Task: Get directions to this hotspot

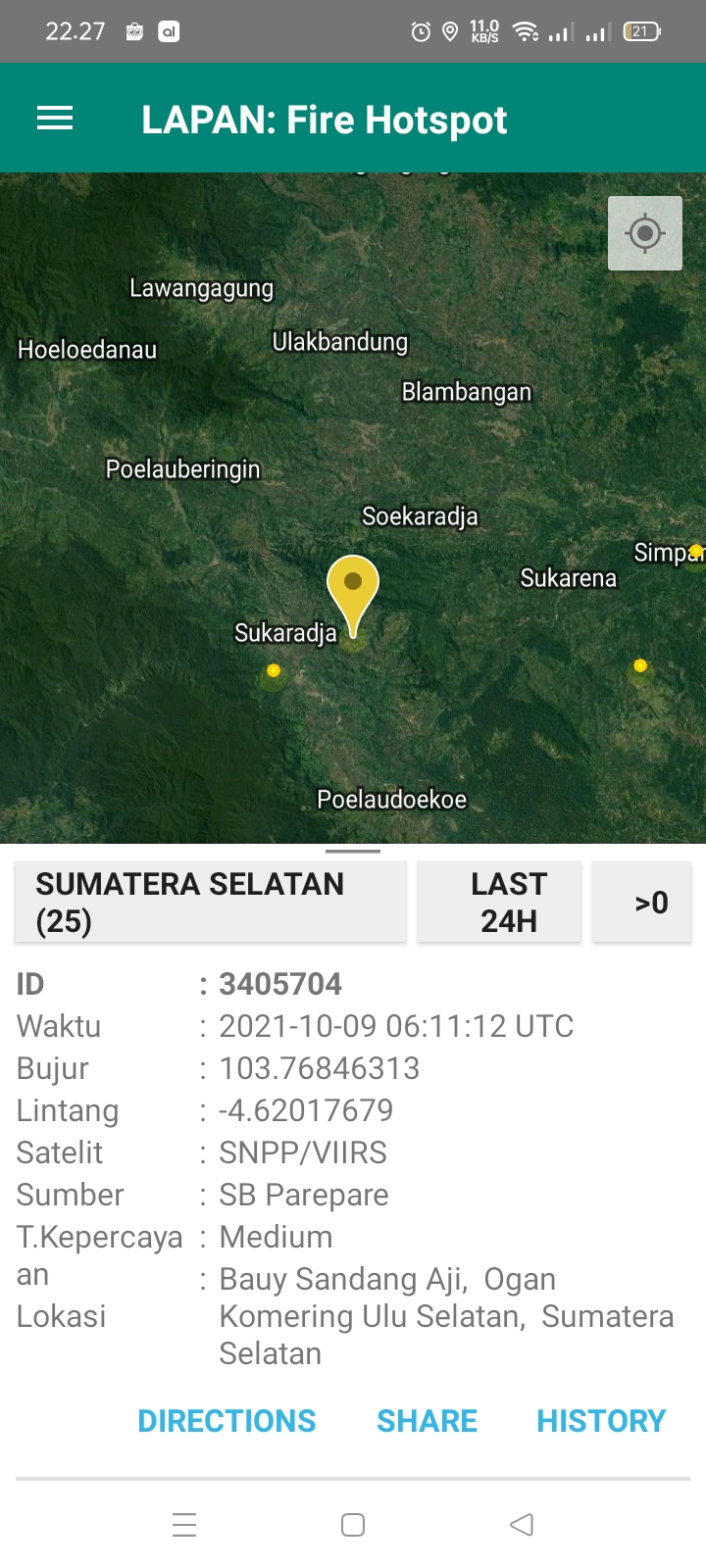Action: 227,1421
